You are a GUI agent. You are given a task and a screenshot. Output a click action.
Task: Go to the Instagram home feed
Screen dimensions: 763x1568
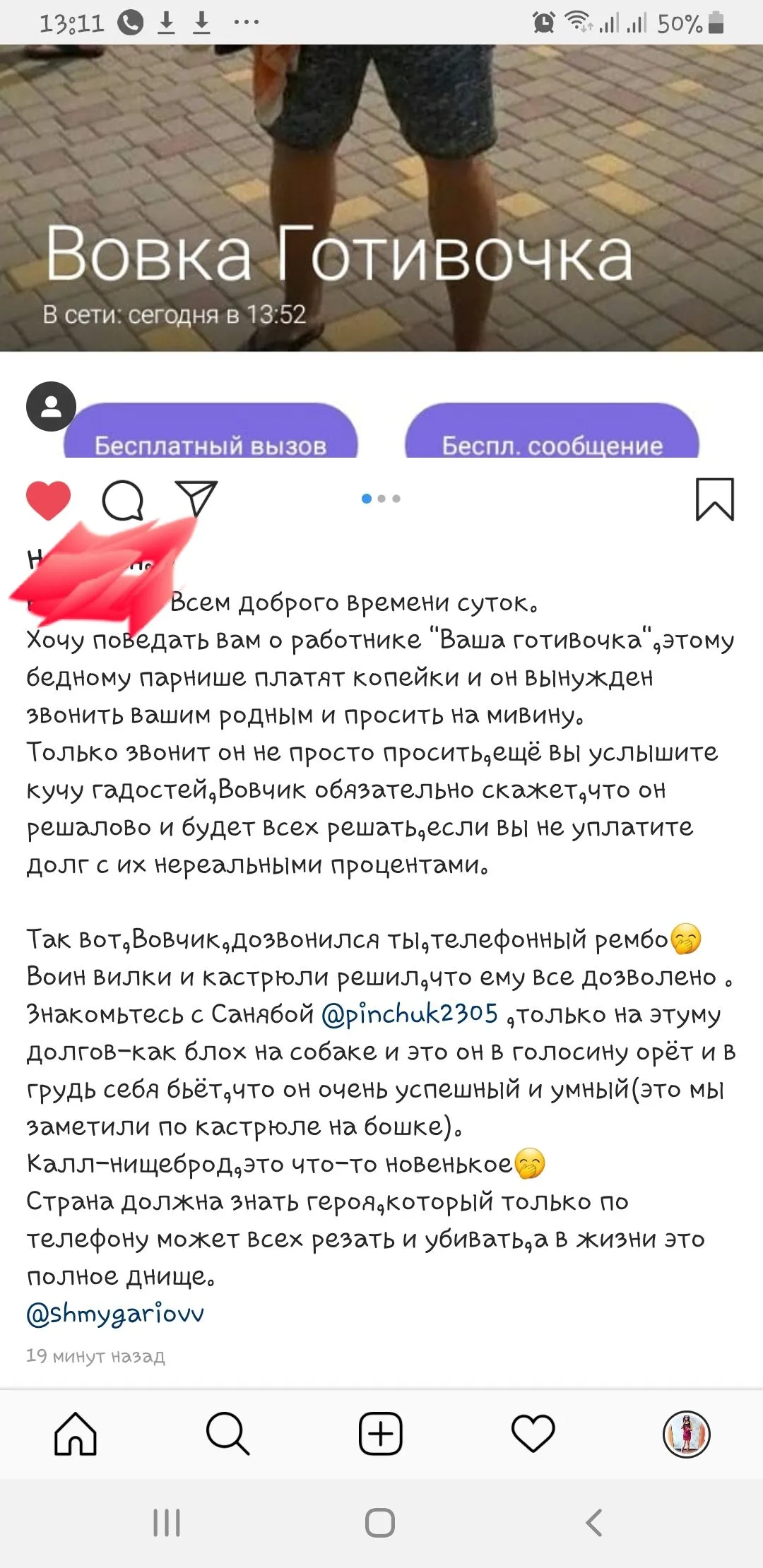[76, 1435]
